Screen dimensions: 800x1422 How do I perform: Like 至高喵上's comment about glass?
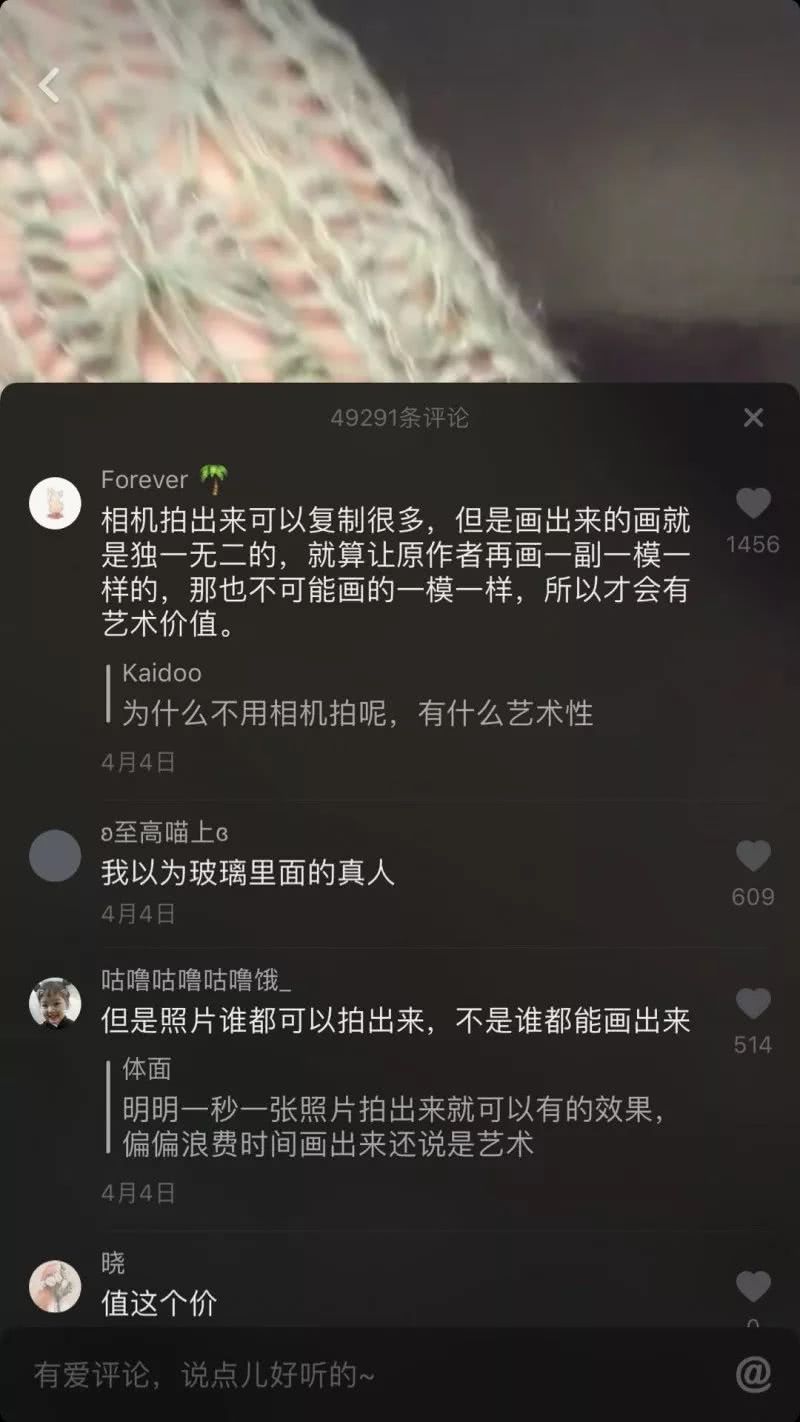click(753, 857)
